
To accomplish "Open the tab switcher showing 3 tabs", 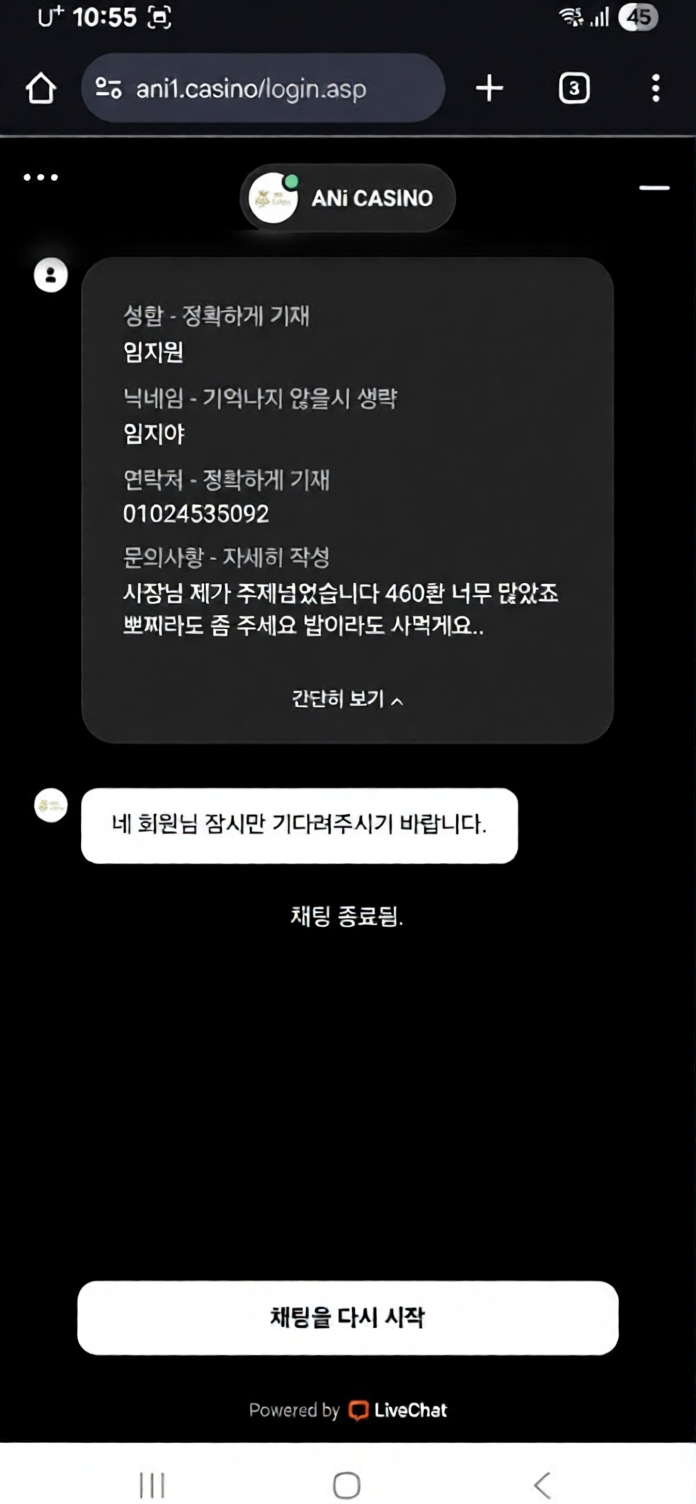I will 573,89.
